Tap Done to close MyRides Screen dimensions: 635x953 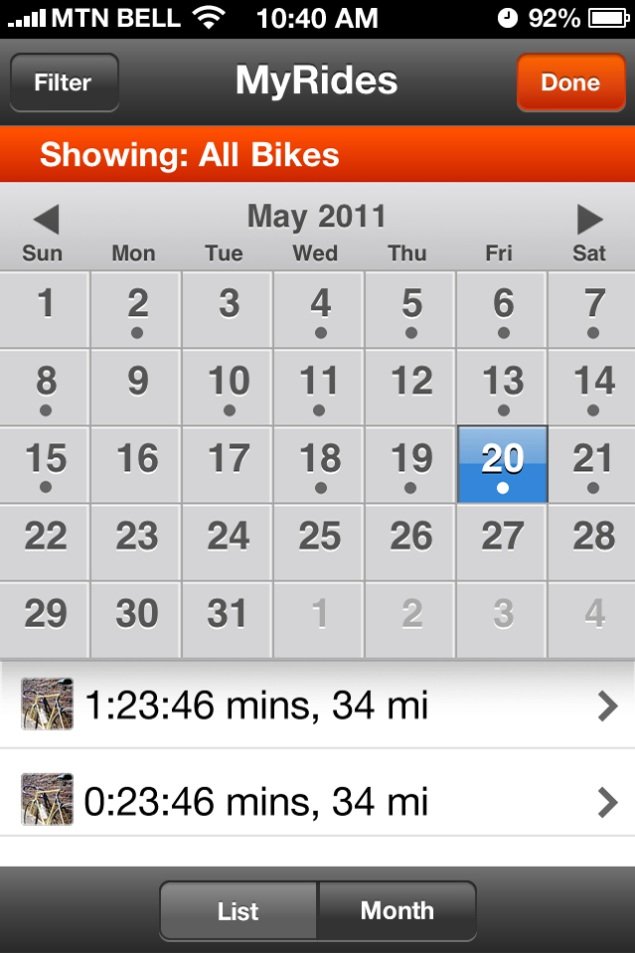(x=569, y=82)
